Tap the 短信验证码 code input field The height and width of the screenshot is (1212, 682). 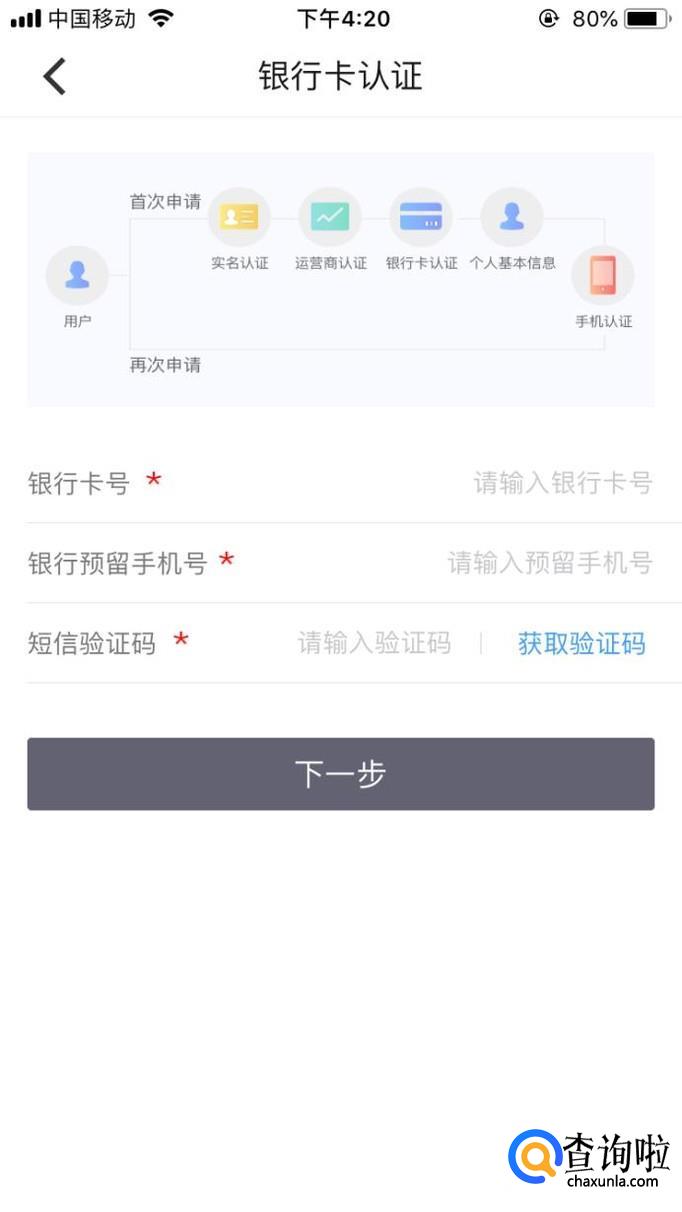(x=374, y=643)
